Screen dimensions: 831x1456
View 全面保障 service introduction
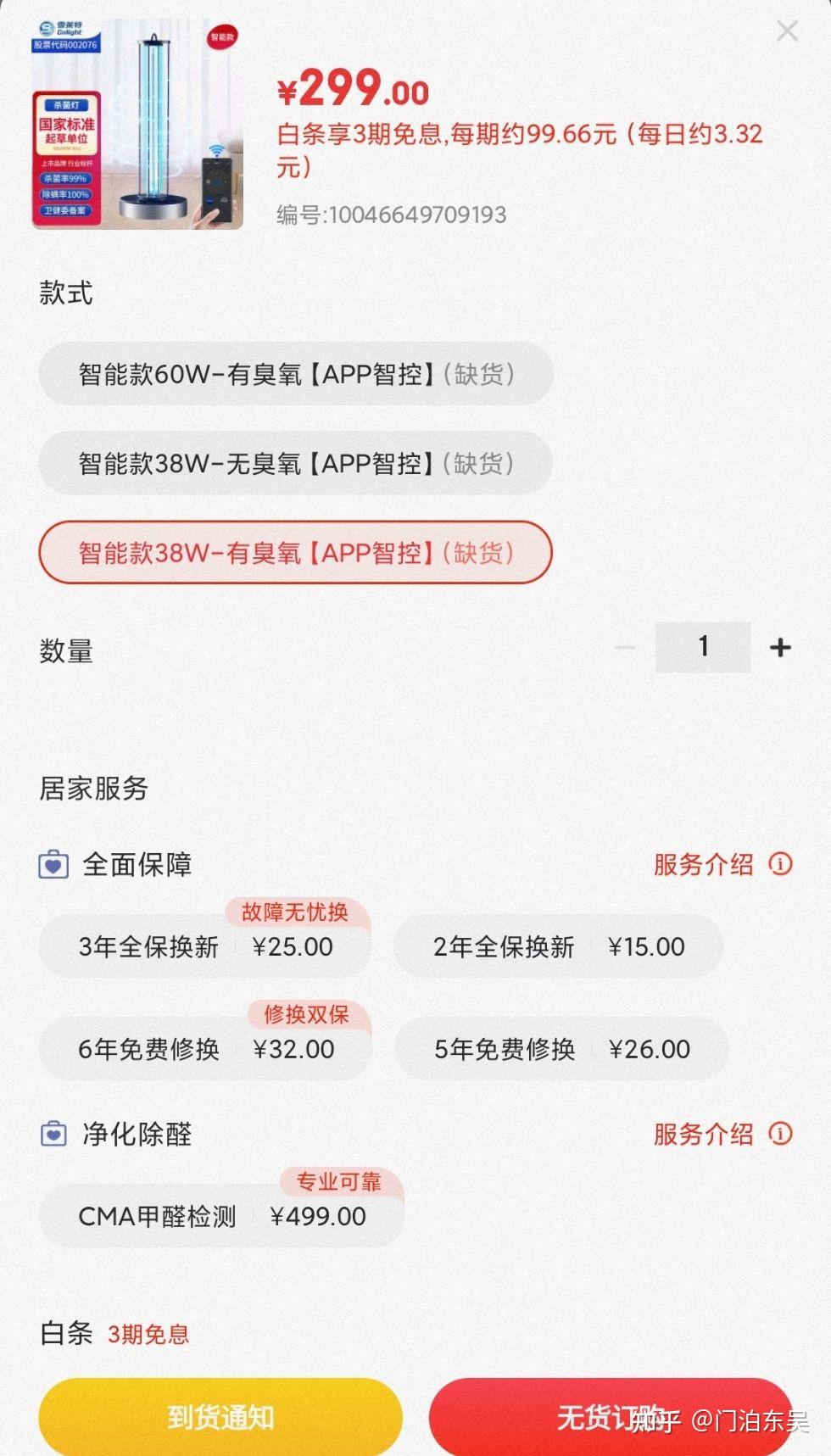(x=722, y=864)
